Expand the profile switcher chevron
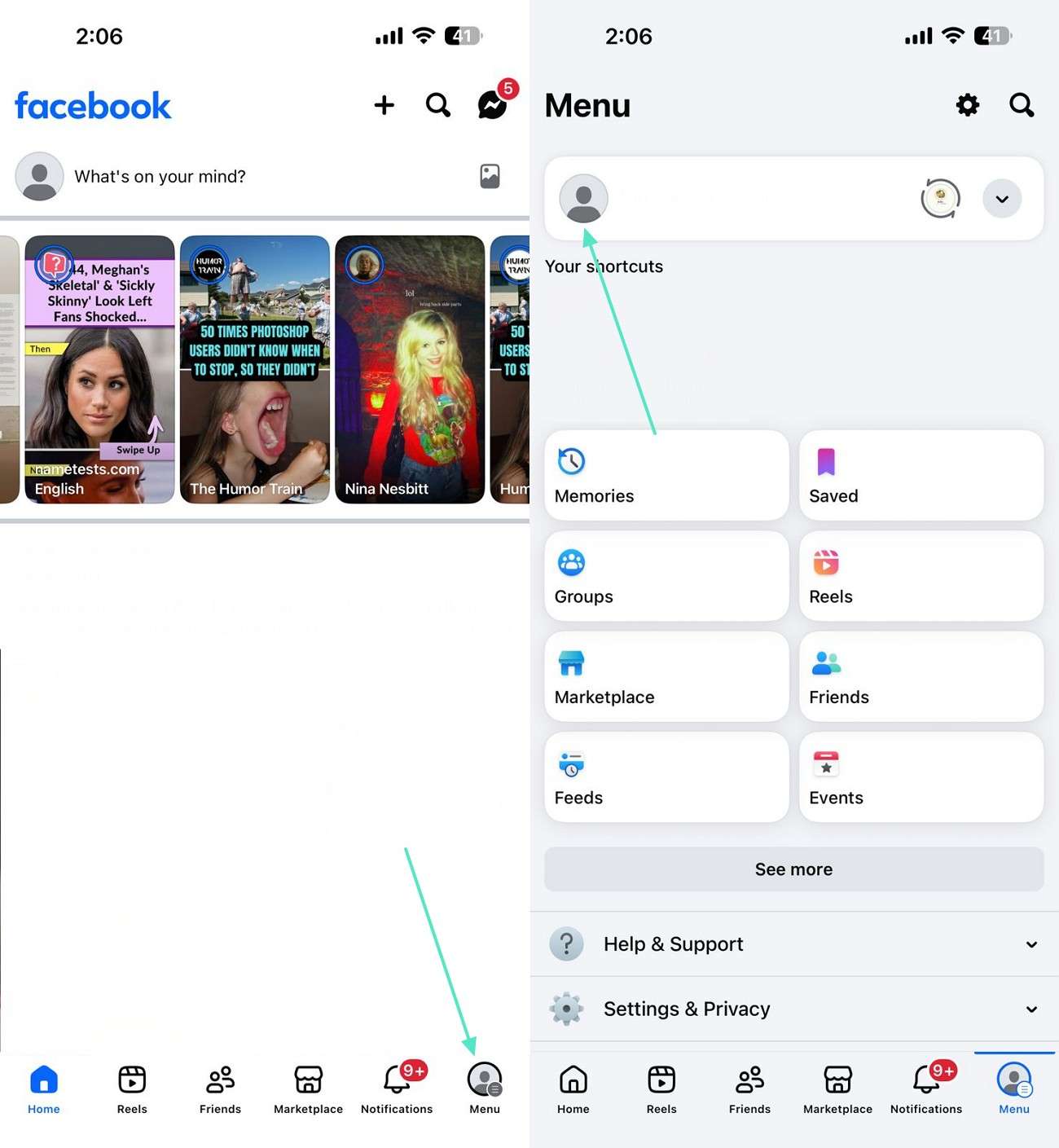The width and height of the screenshot is (1059, 1148). [x=1001, y=199]
